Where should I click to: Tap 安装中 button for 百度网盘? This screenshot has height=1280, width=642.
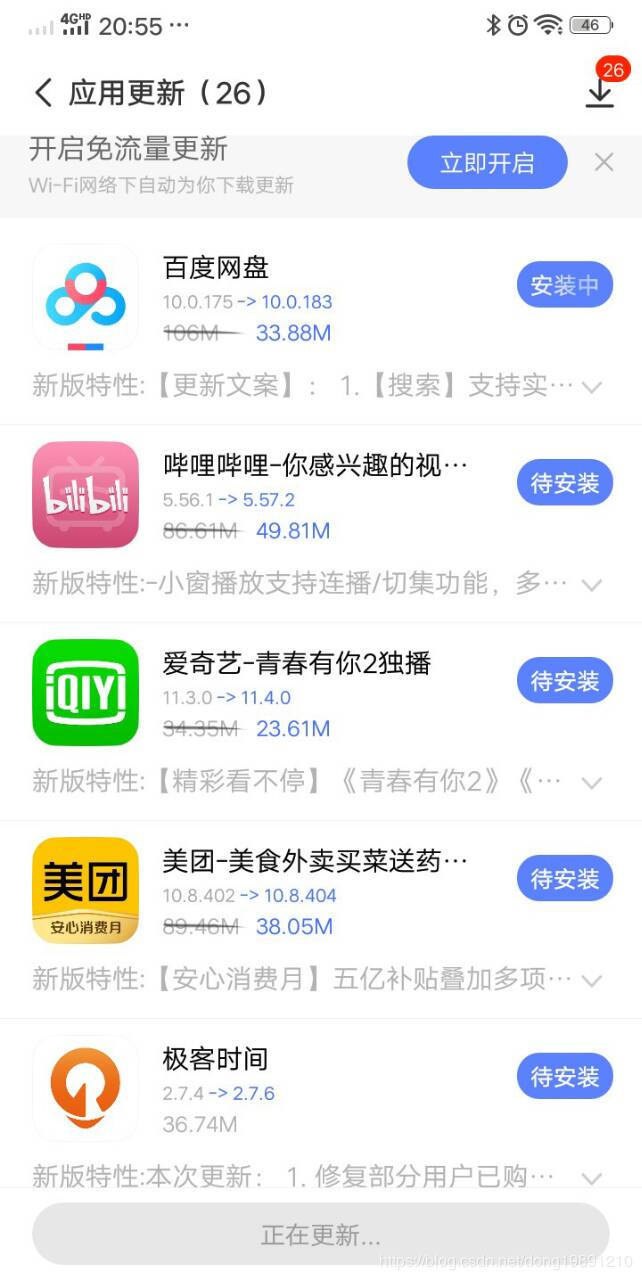tap(564, 286)
